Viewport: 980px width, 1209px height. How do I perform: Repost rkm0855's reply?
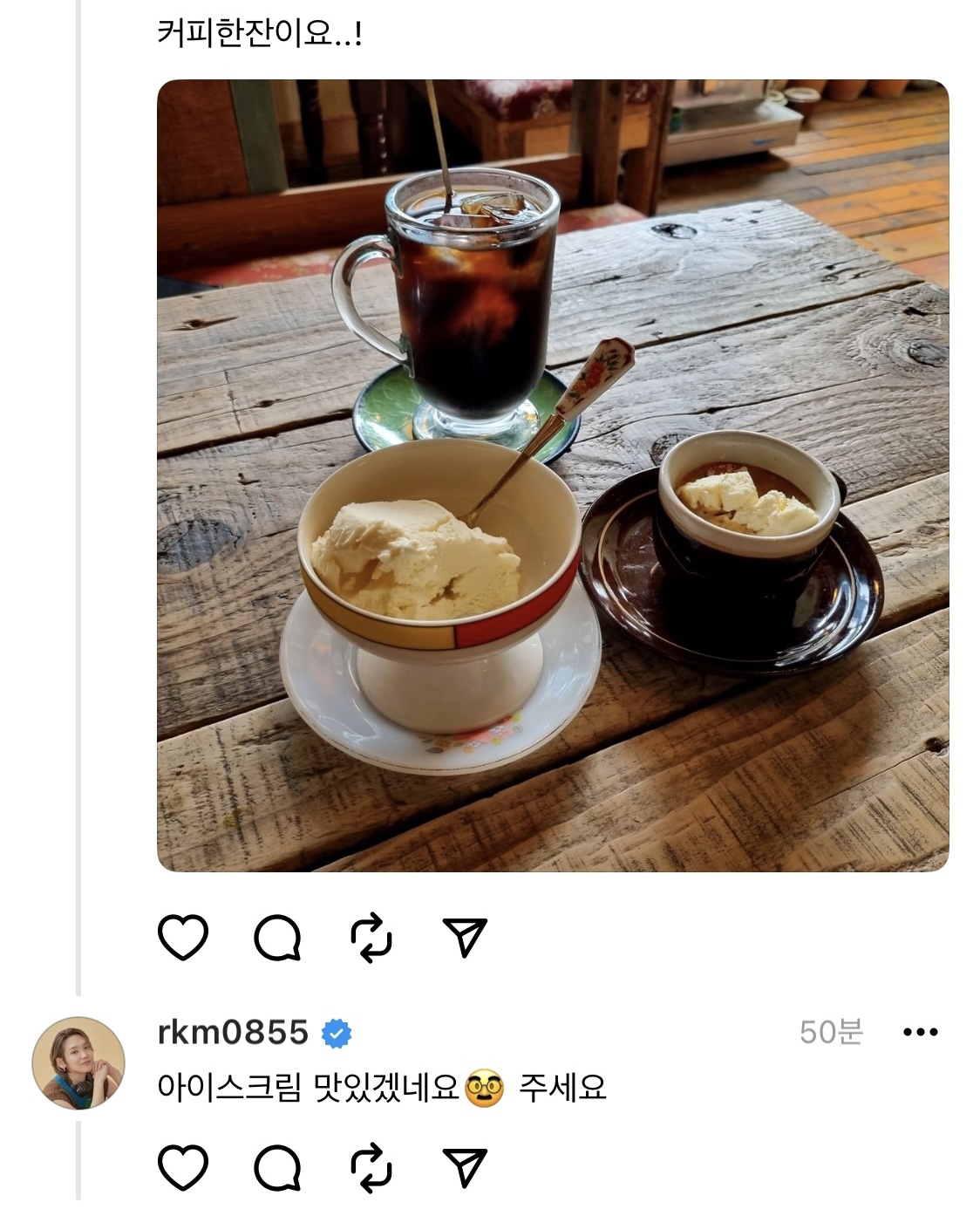[371, 1168]
